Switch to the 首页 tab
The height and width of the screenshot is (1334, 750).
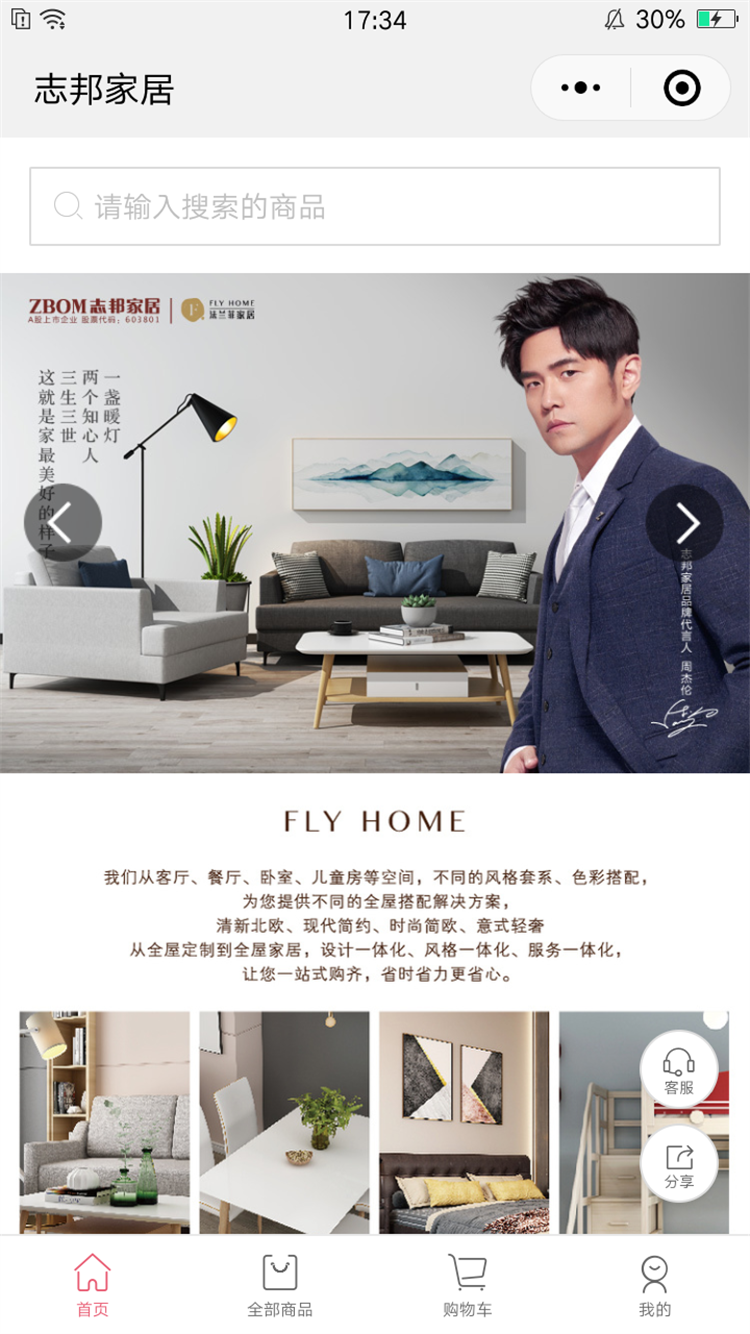pyautogui.click(x=93, y=1285)
